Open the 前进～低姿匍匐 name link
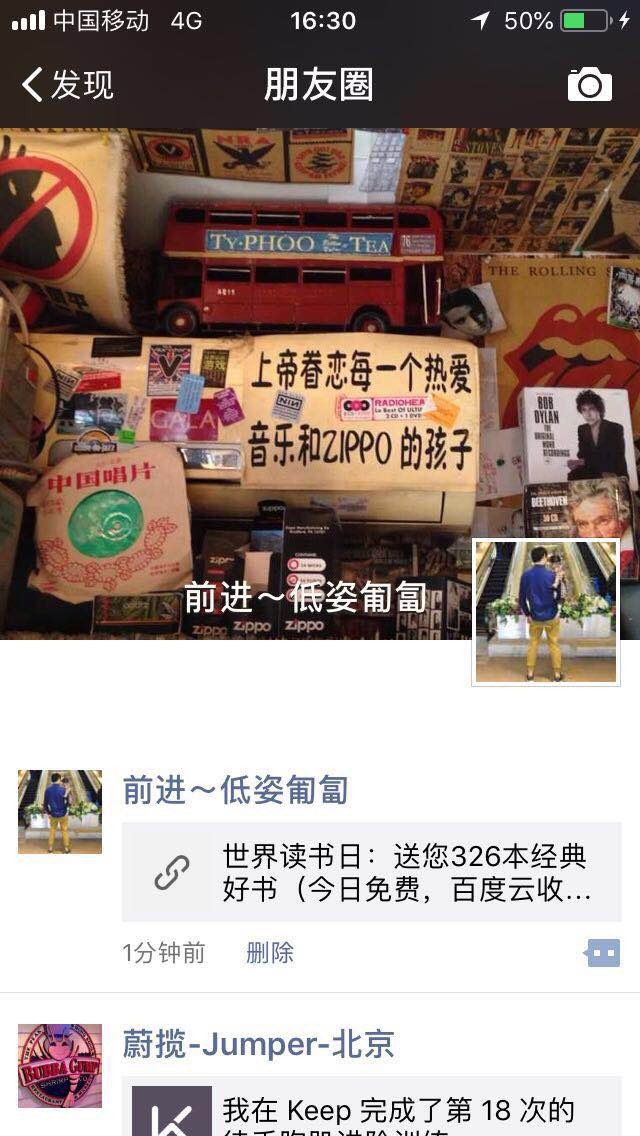The image size is (640, 1136). [x=235, y=790]
